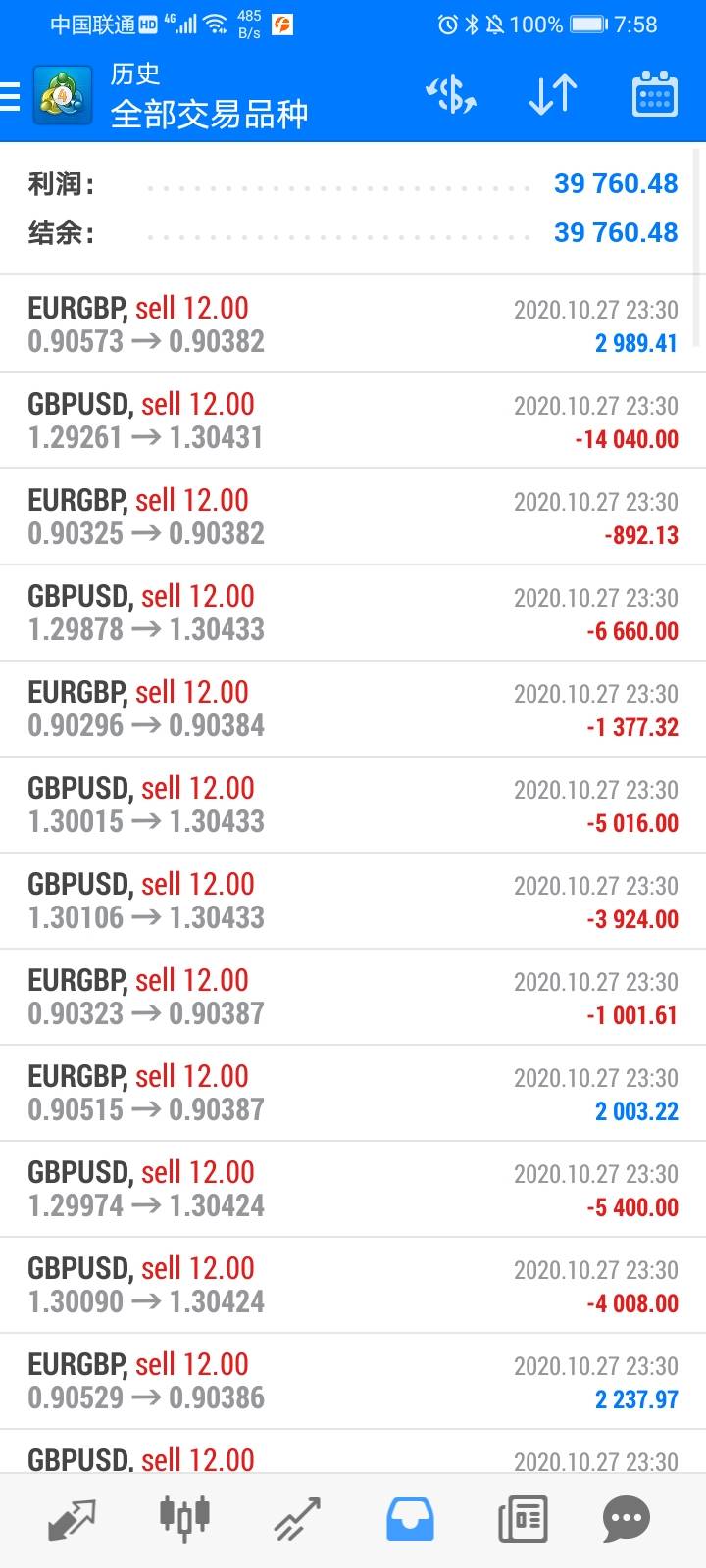View the GBPUSD trade showing -6 660.00
This screenshot has height=1568, width=706.
point(353,612)
